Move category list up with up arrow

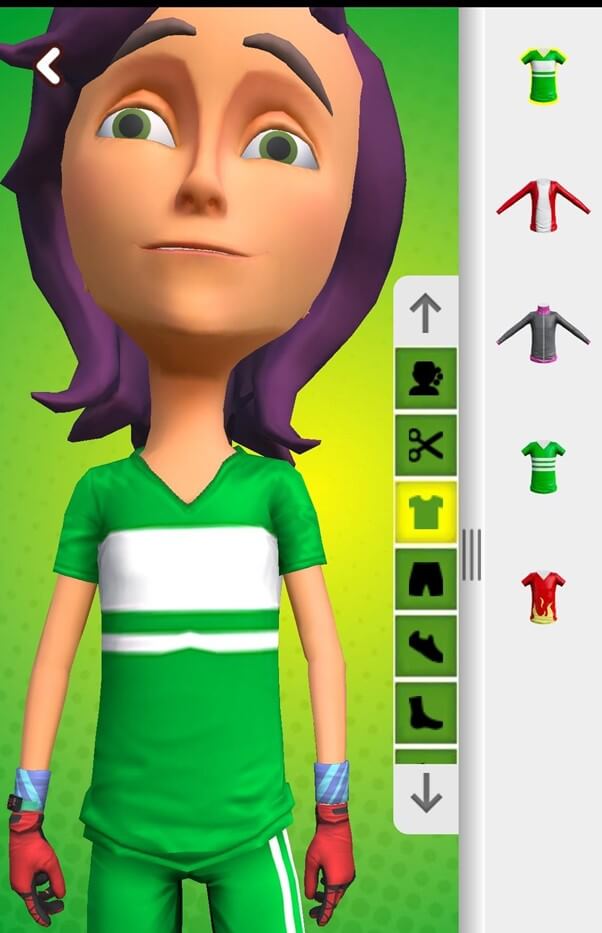click(425, 313)
